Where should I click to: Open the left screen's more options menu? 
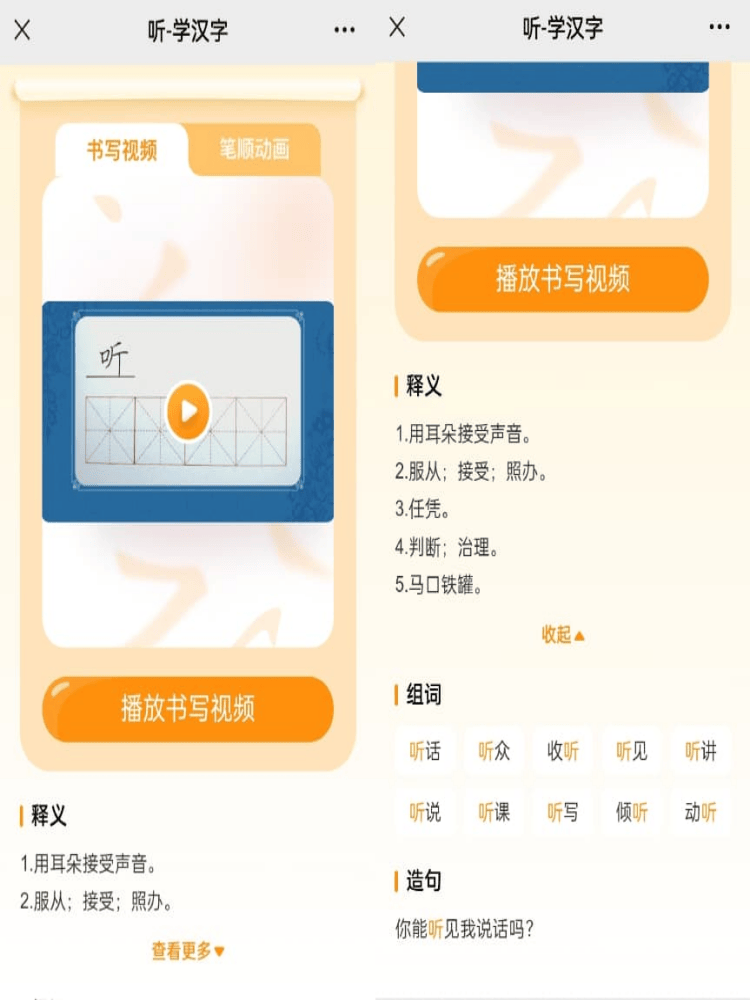pyautogui.click(x=343, y=30)
